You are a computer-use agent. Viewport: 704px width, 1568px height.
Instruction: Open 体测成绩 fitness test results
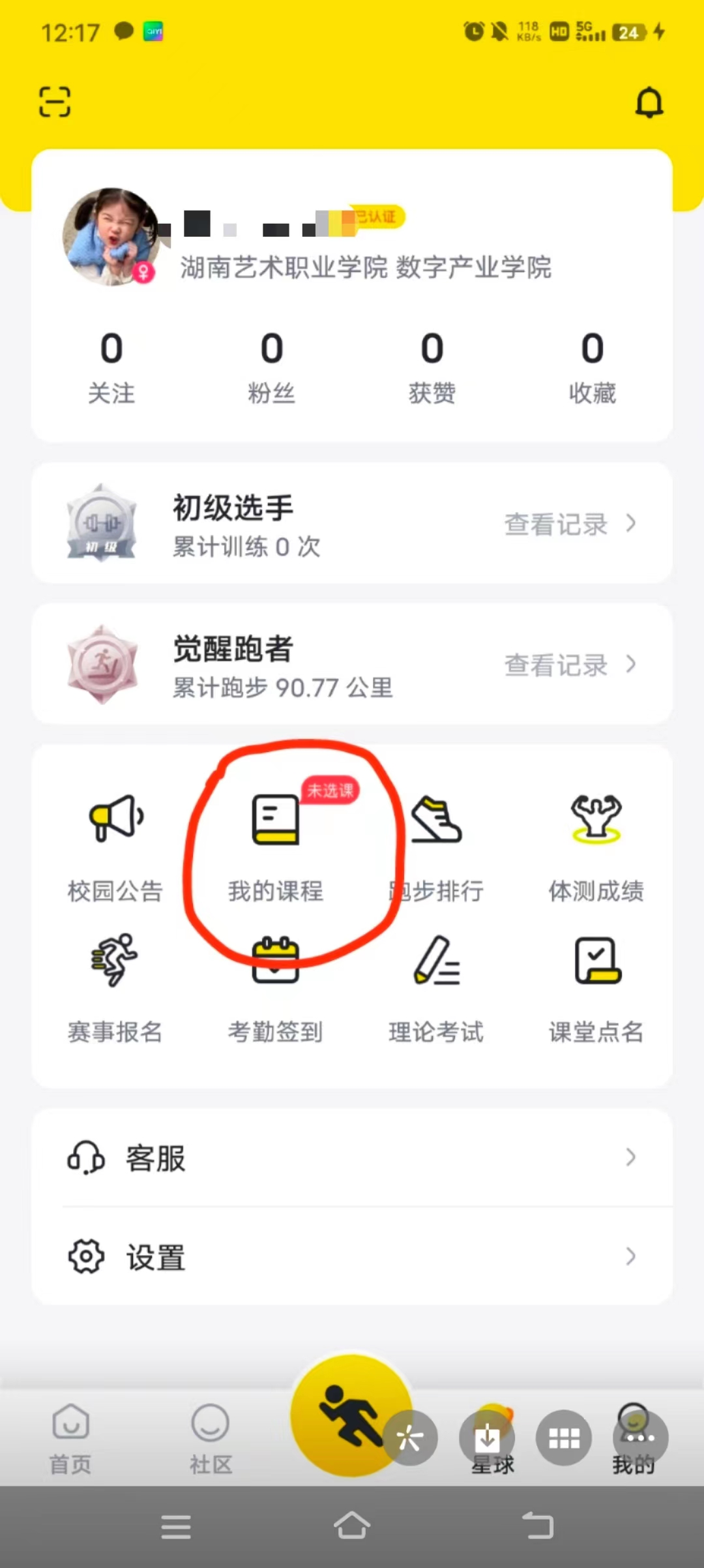coord(596,846)
